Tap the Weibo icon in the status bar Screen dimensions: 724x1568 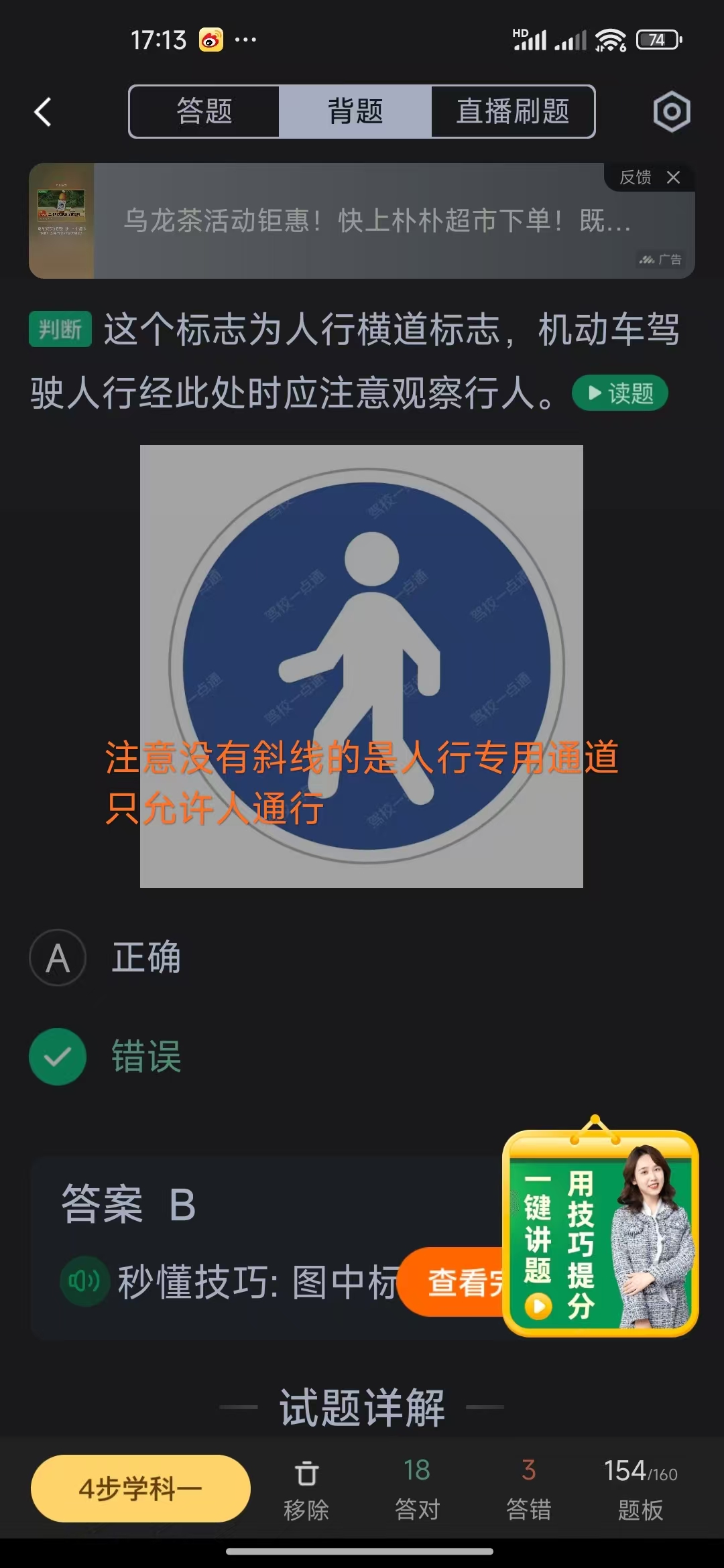210,40
